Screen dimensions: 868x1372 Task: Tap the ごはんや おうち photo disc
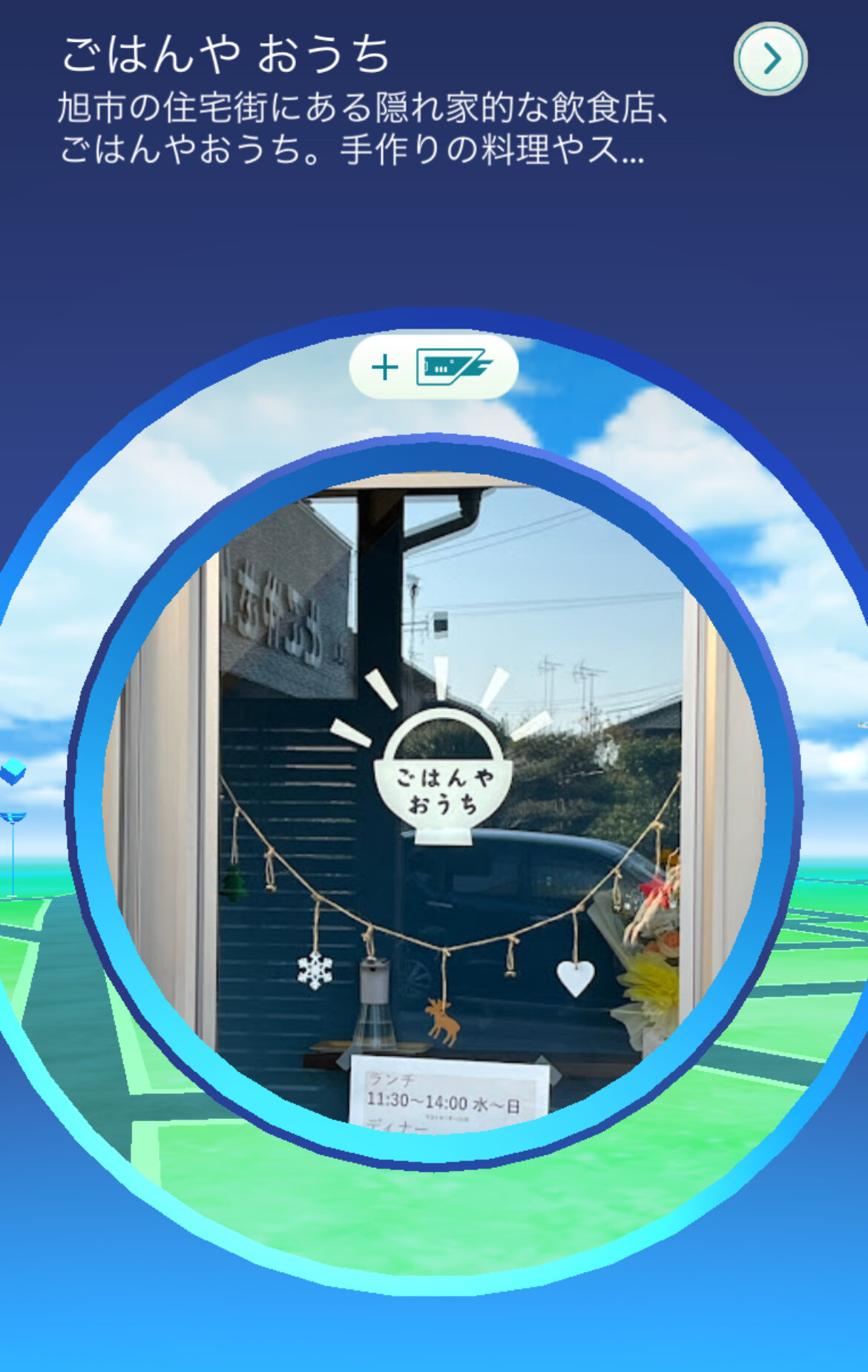coord(433,801)
